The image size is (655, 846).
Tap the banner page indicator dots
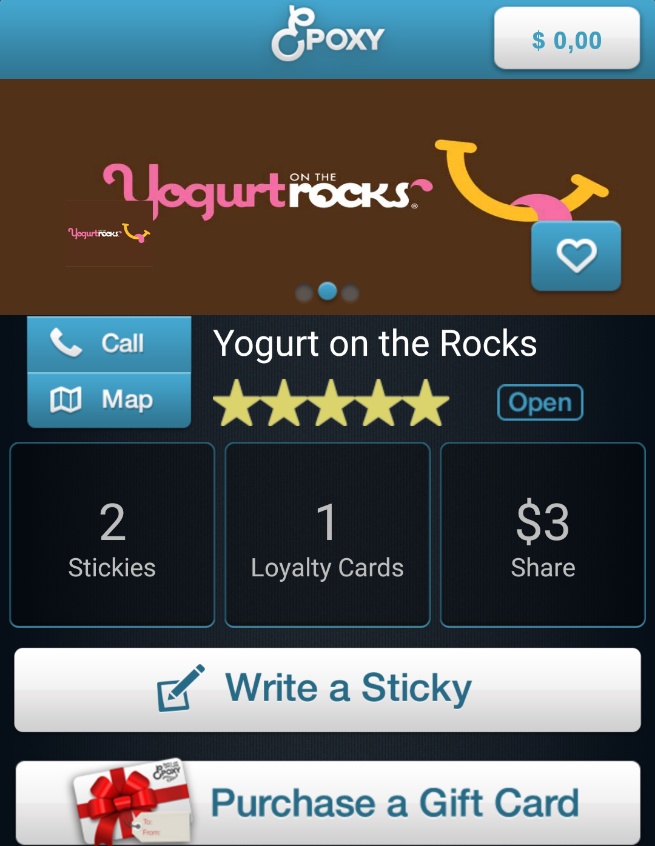(327, 292)
